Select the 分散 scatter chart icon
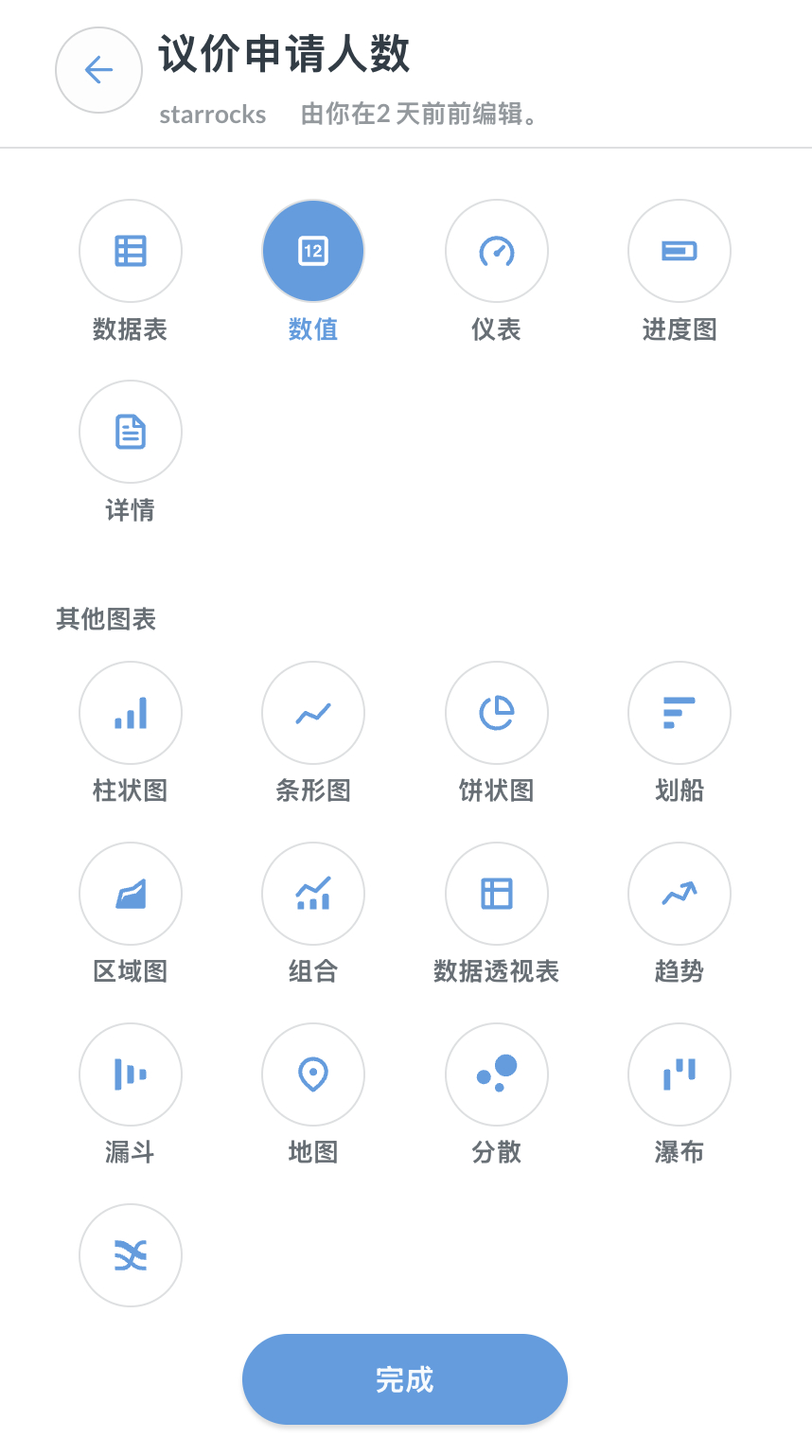Image resolution: width=812 pixels, height=1456 pixels. [496, 1074]
